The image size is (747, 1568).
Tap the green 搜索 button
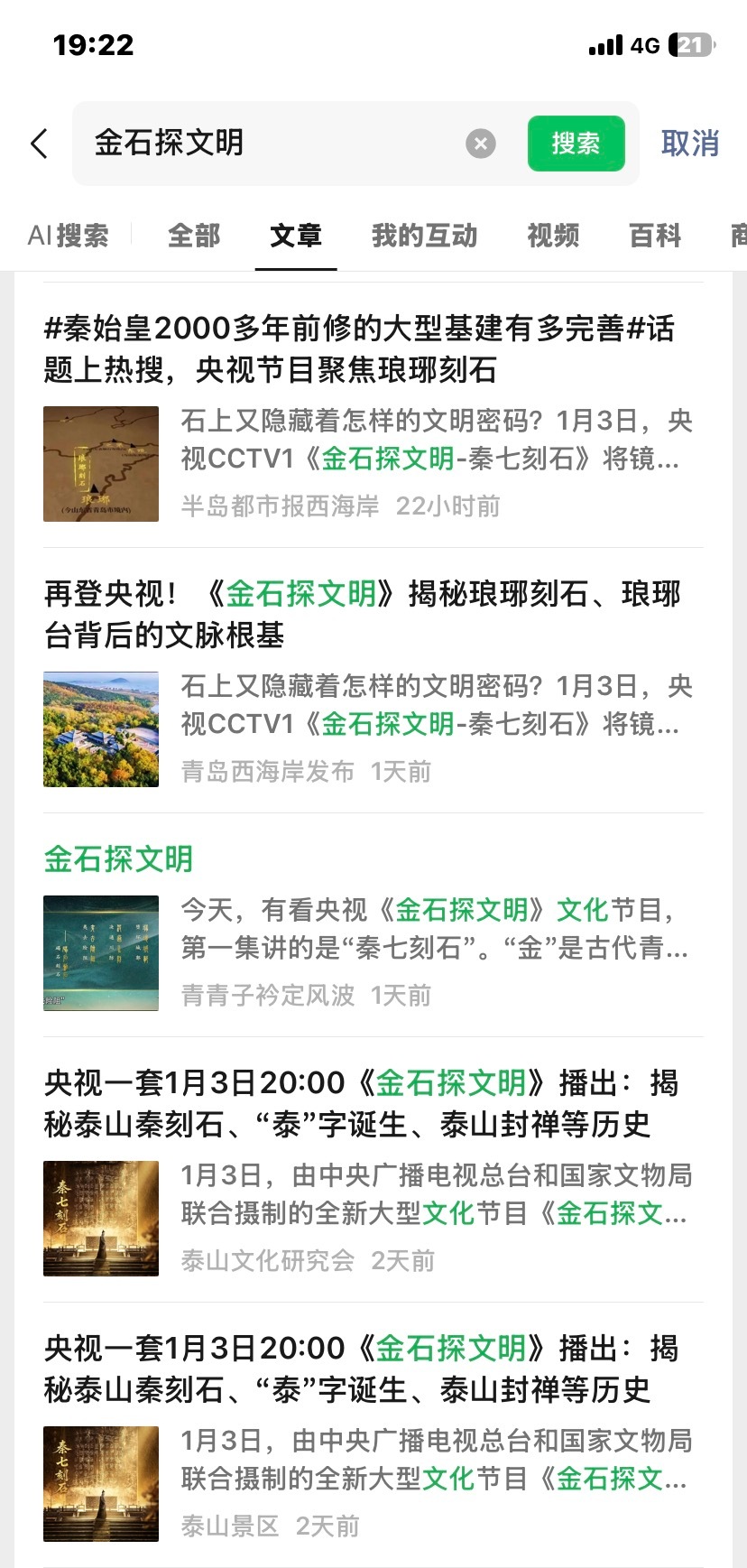[x=576, y=144]
